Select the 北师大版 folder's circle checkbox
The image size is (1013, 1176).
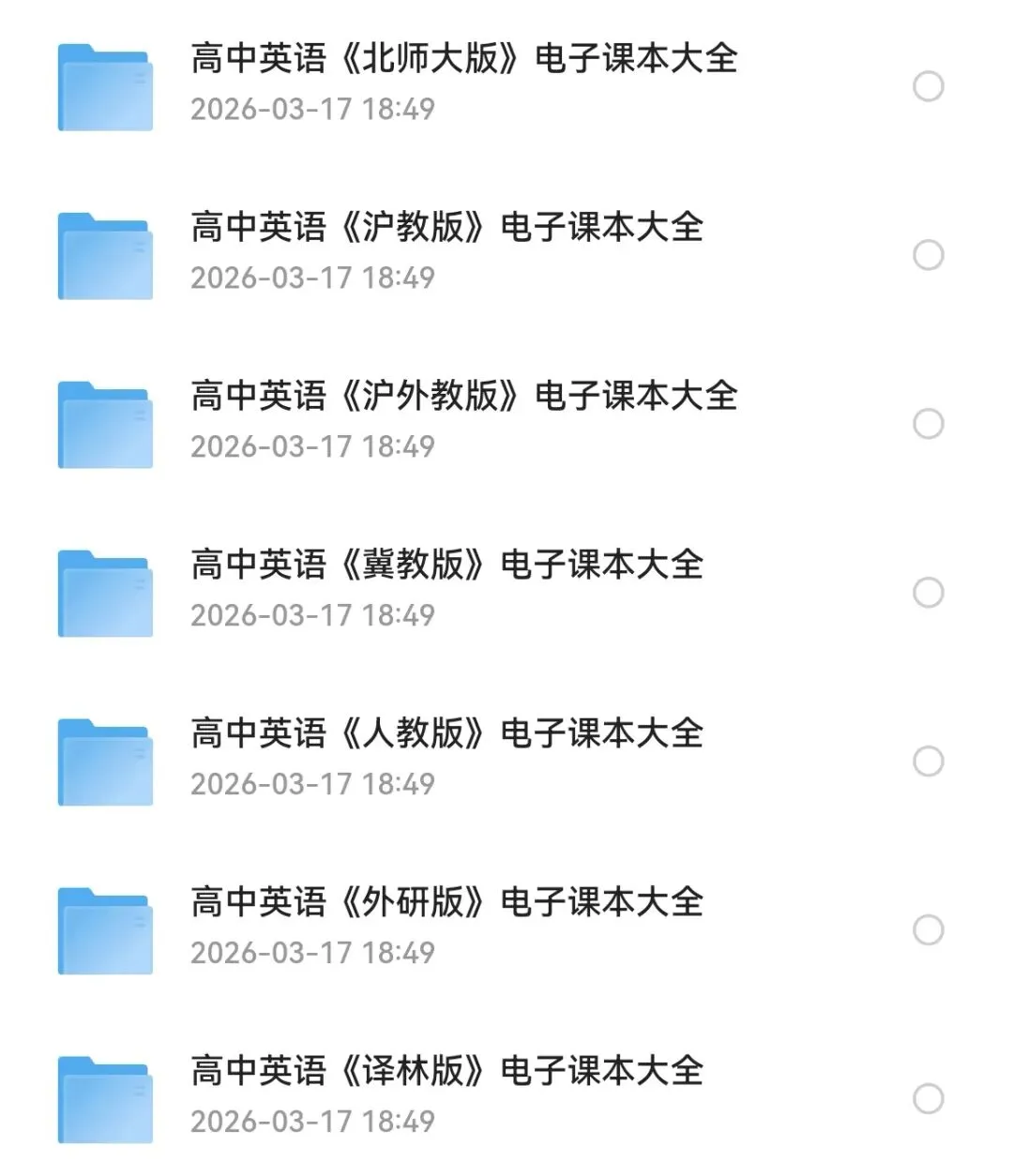[x=928, y=86]
